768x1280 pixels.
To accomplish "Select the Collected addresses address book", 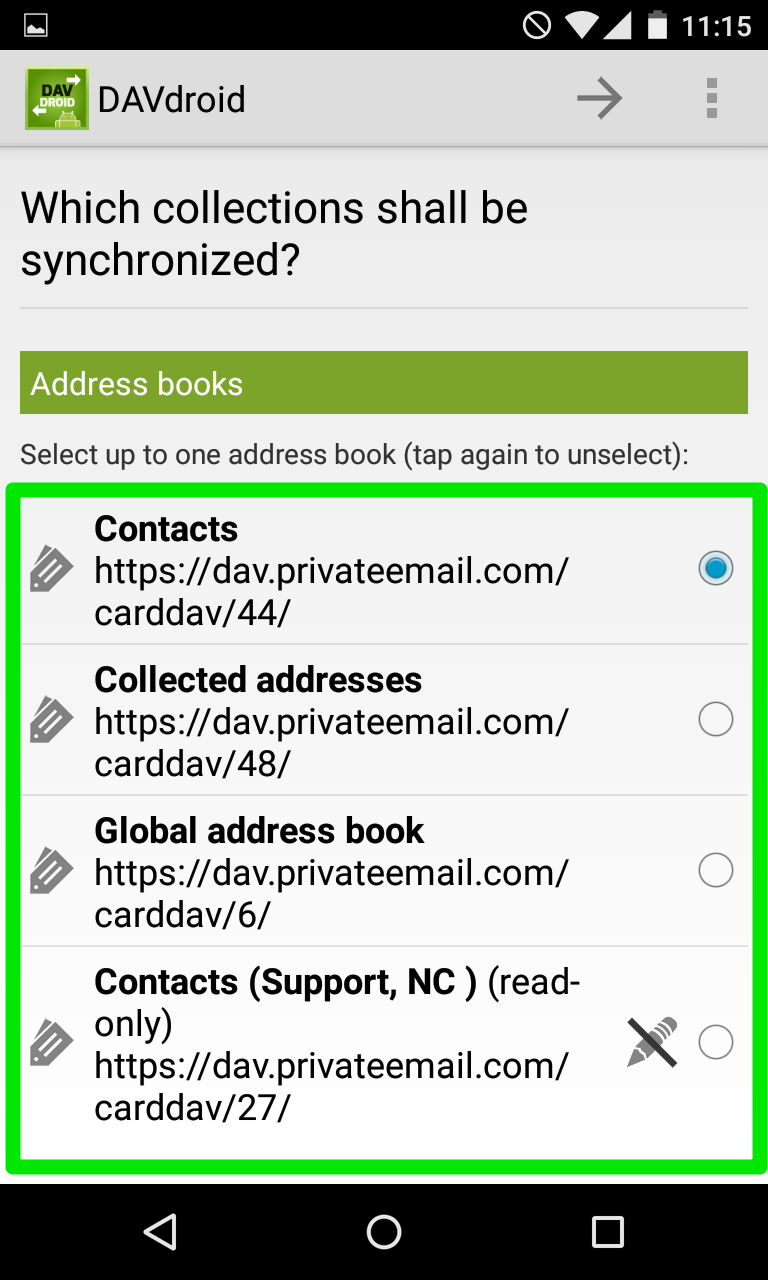I will click(x=385, y=720).
